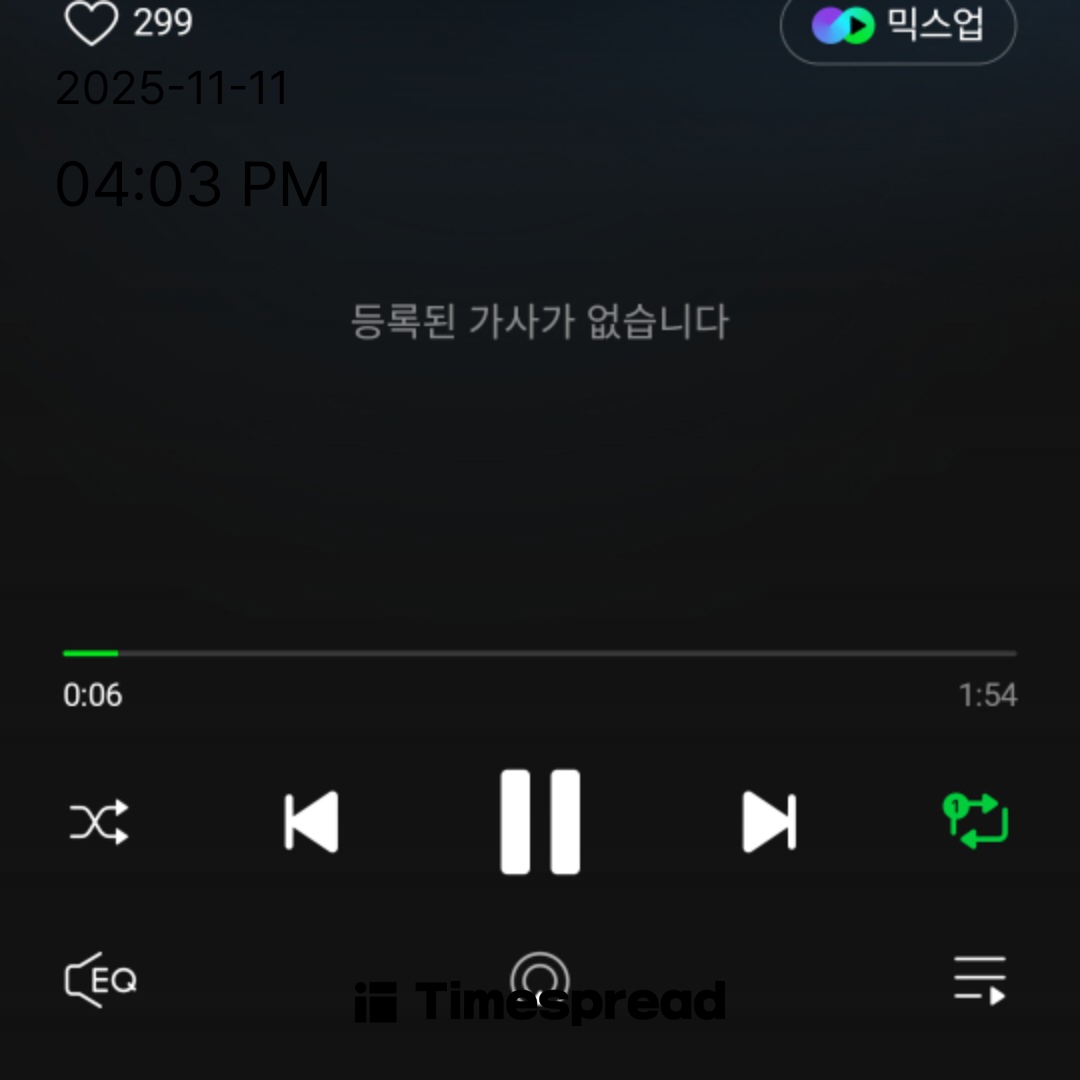The width and height of the screenshot is (1080, 1080).
Task: Pause the playing song
Action: (540, 822)
